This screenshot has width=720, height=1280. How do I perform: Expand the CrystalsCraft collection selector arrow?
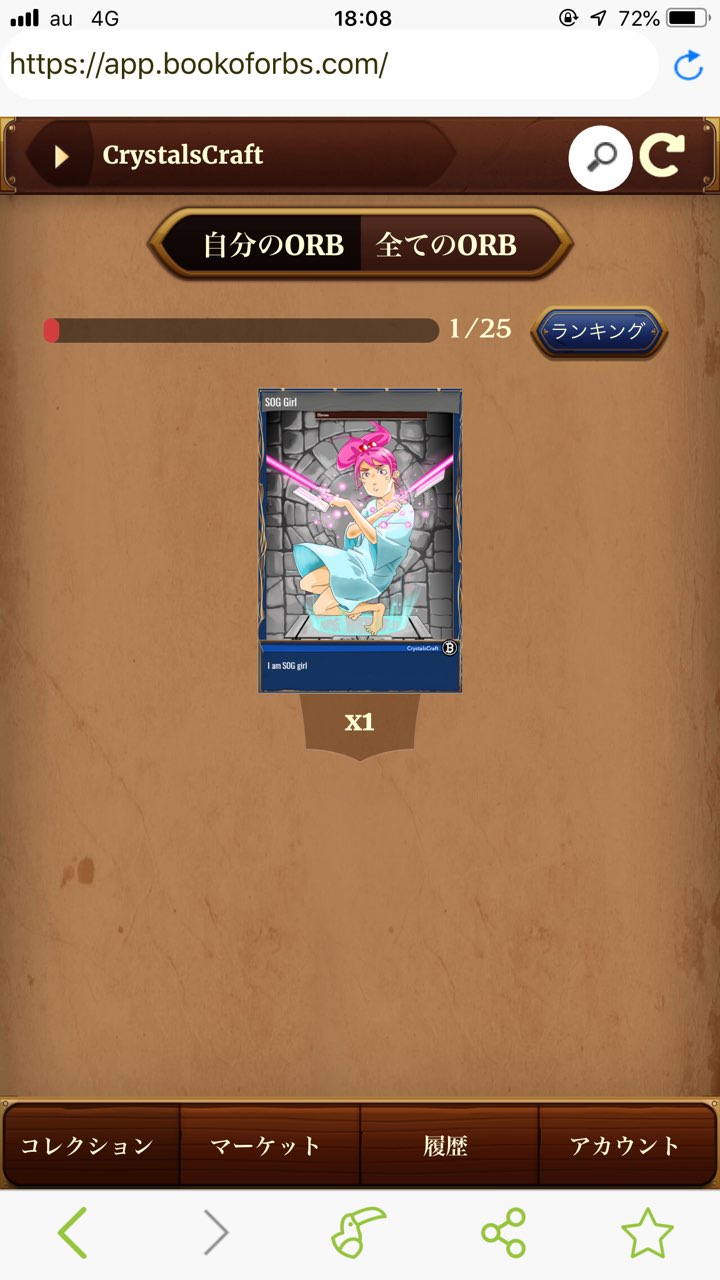tap(62, 156)
